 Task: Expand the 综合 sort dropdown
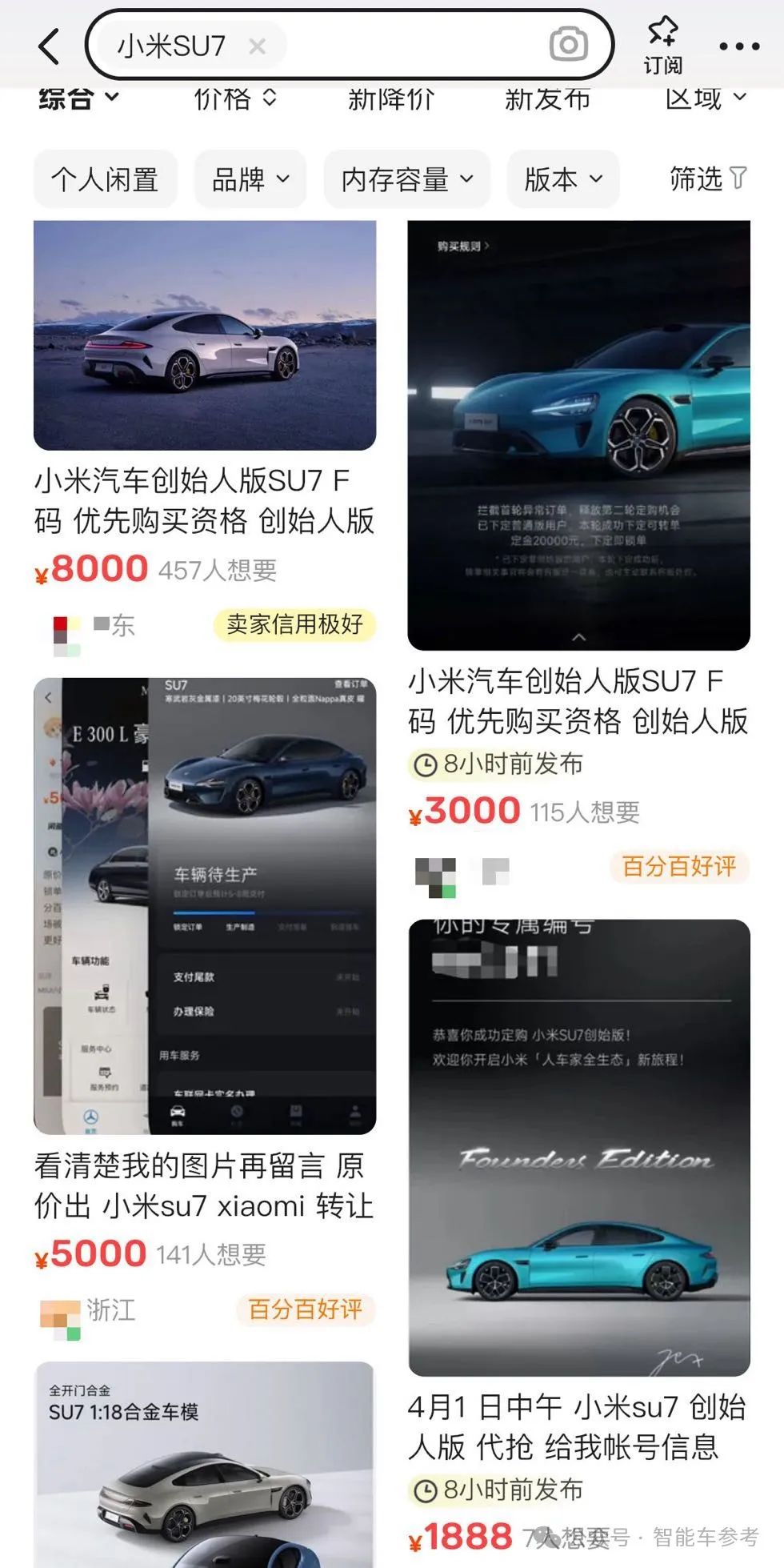click(78, 98)
